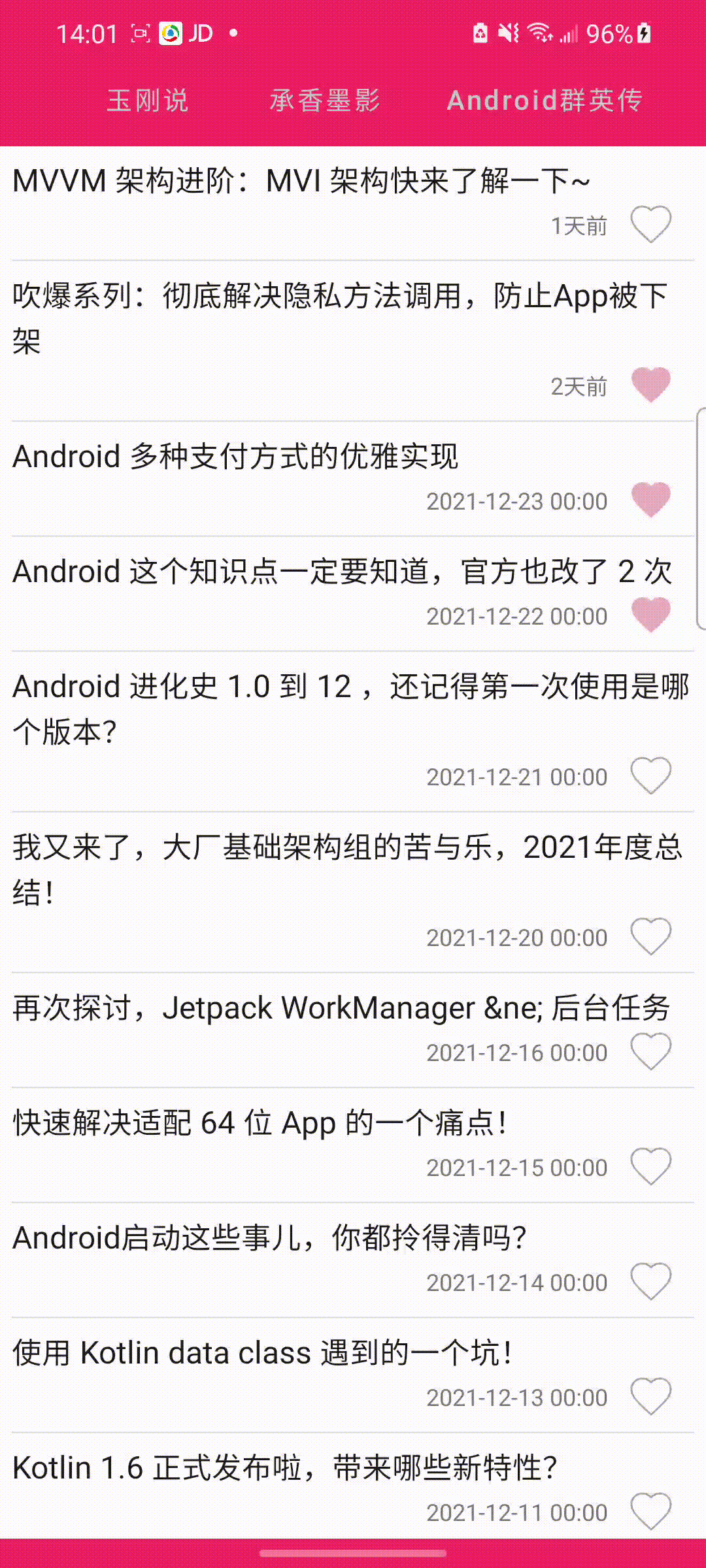Screen dimensions: 706x1568
Task: Like the Kotlin data class article
Action: [x=650, y=1396]
